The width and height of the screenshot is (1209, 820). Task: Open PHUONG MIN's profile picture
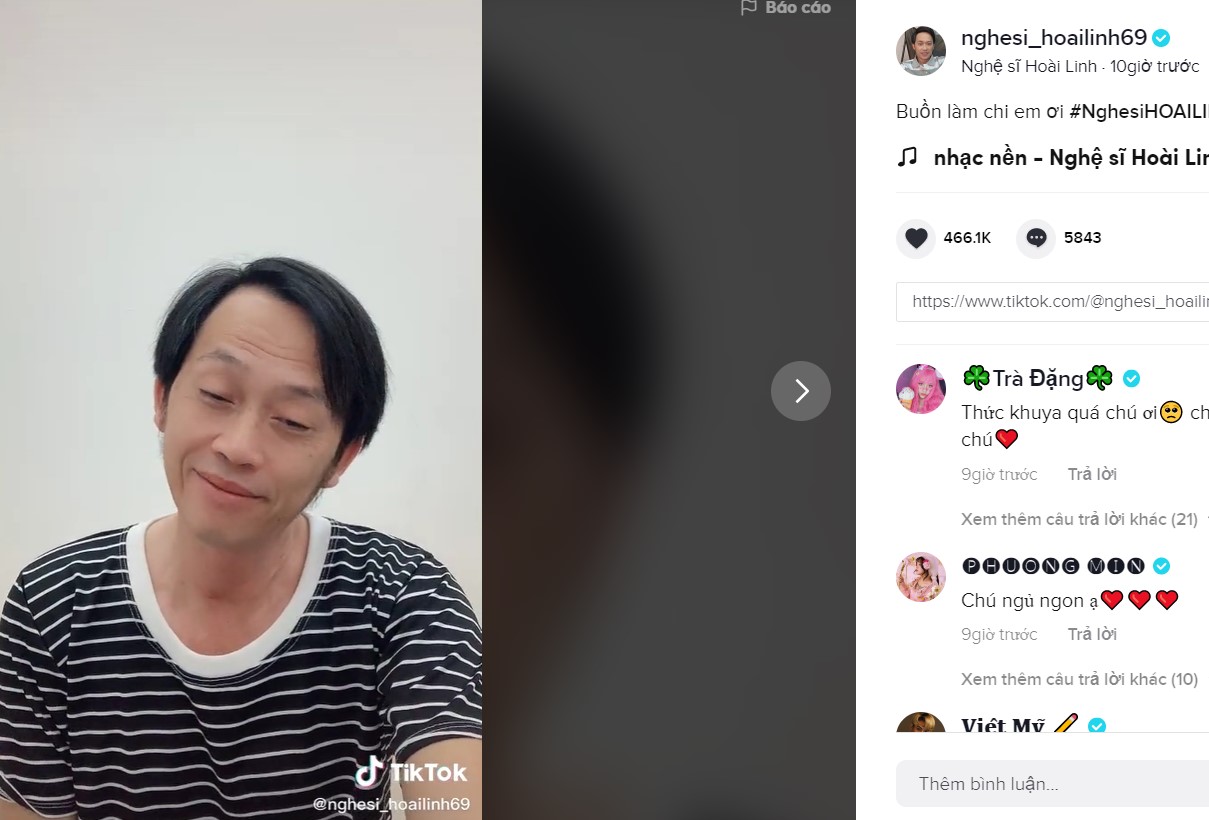pyautogui.click(x=921, y=577)
